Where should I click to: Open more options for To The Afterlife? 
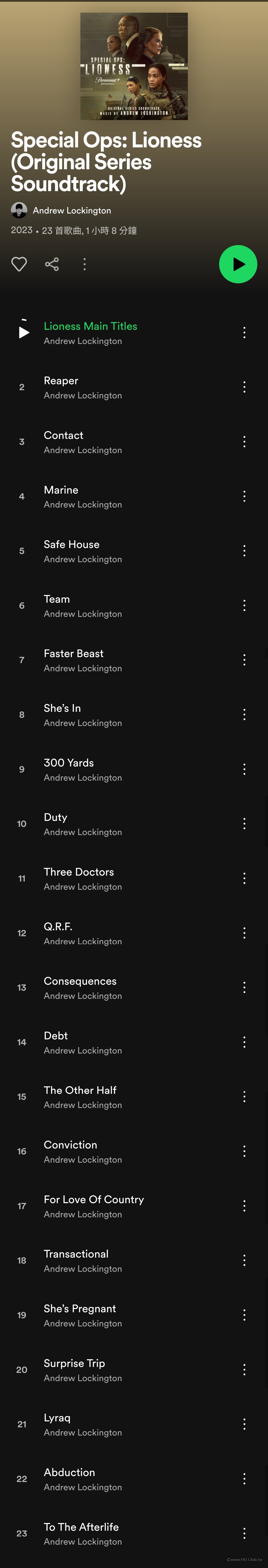[244, 1533]
